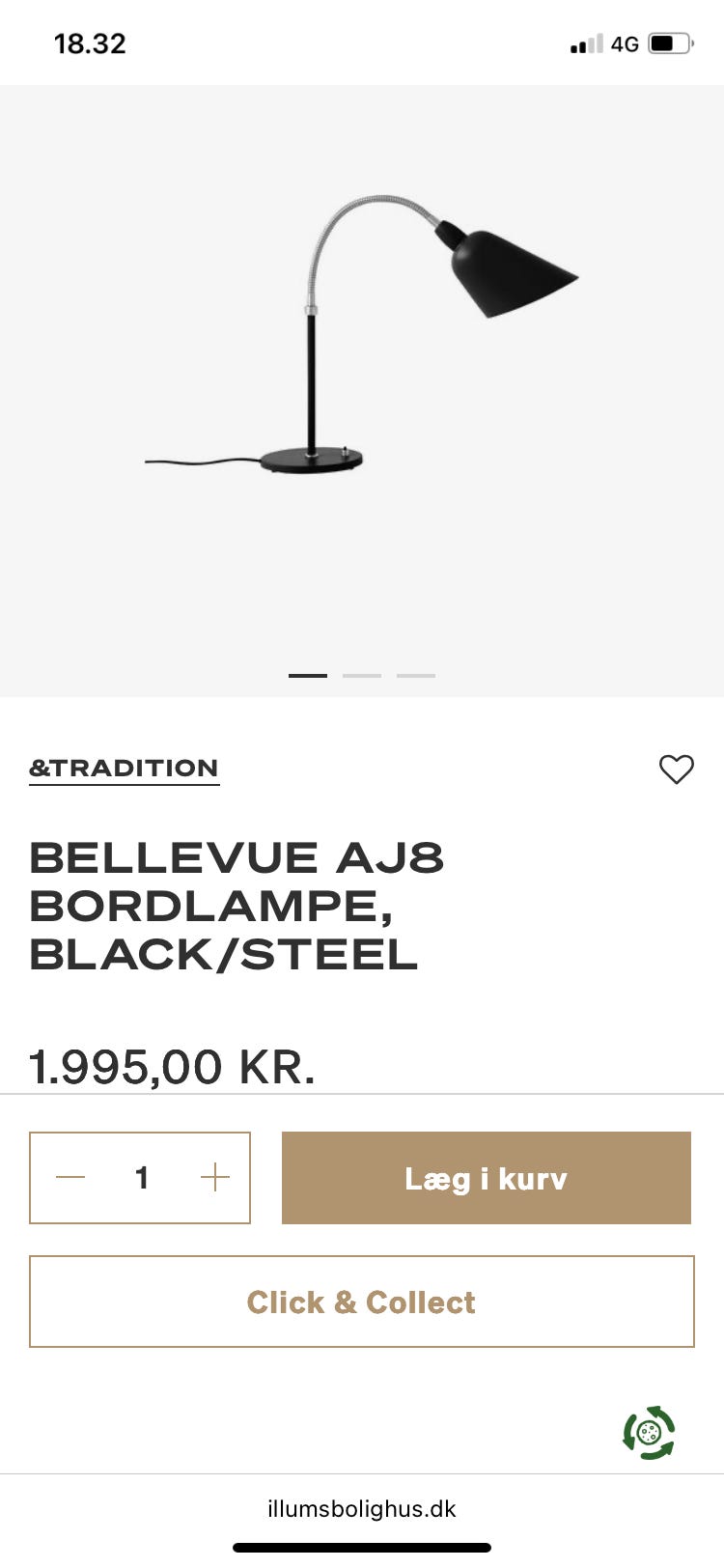Image resolution: width=724 pixels, height=1568 pixels.
Task: Tap the clock showing 18.32
Action: click(90, 42)
